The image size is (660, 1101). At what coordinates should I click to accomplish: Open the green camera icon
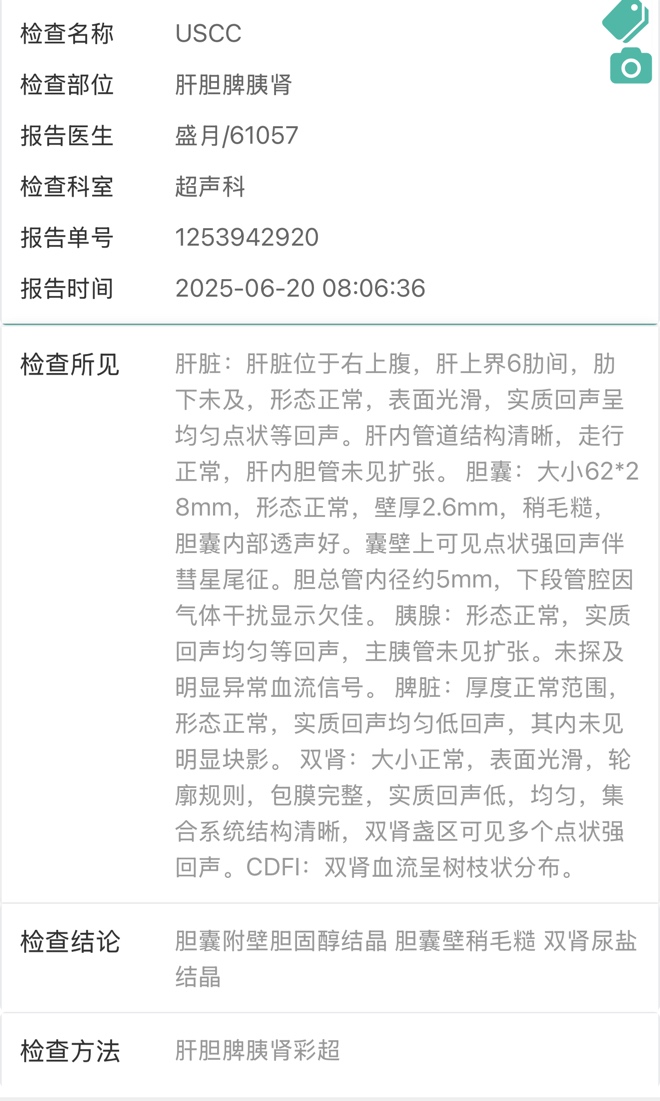point(631,65)
